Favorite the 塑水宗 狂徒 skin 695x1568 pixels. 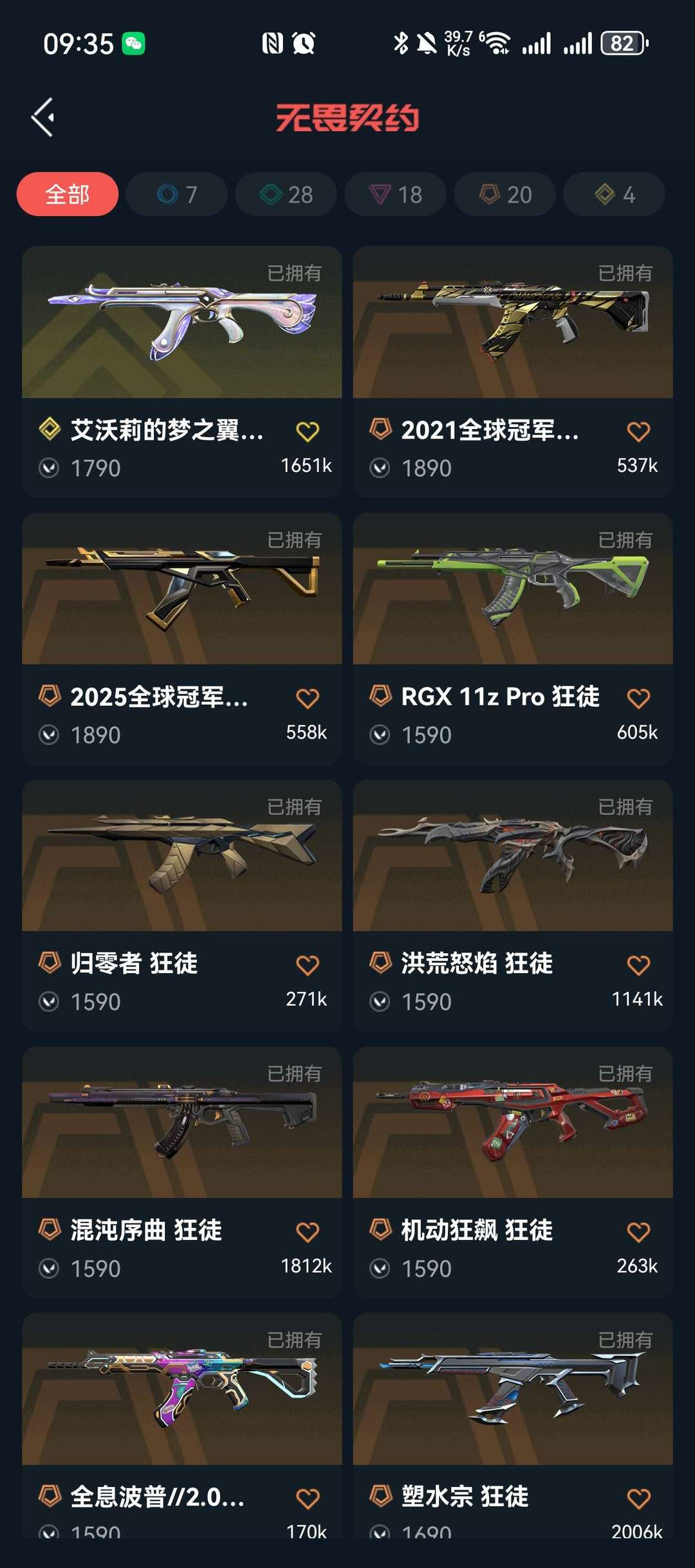(x=638, y=1499)
